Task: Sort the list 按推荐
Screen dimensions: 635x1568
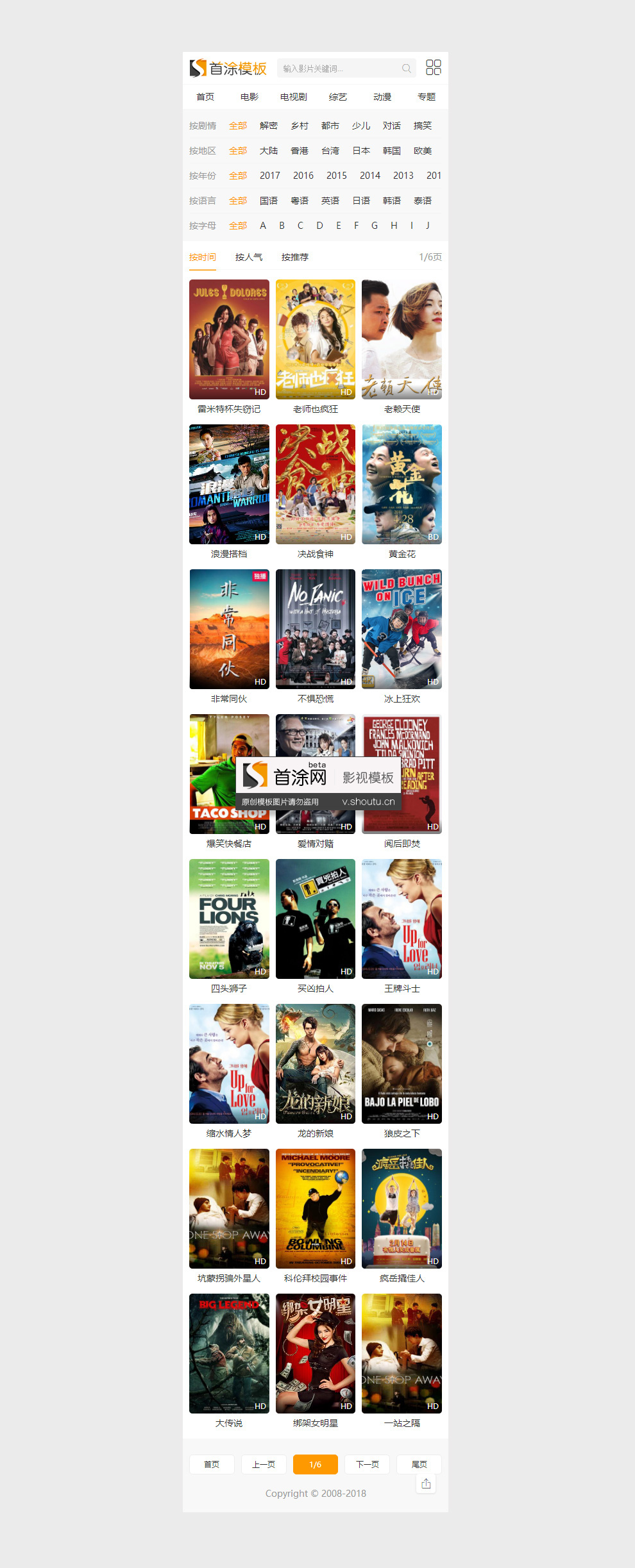Action: (295, 257)
